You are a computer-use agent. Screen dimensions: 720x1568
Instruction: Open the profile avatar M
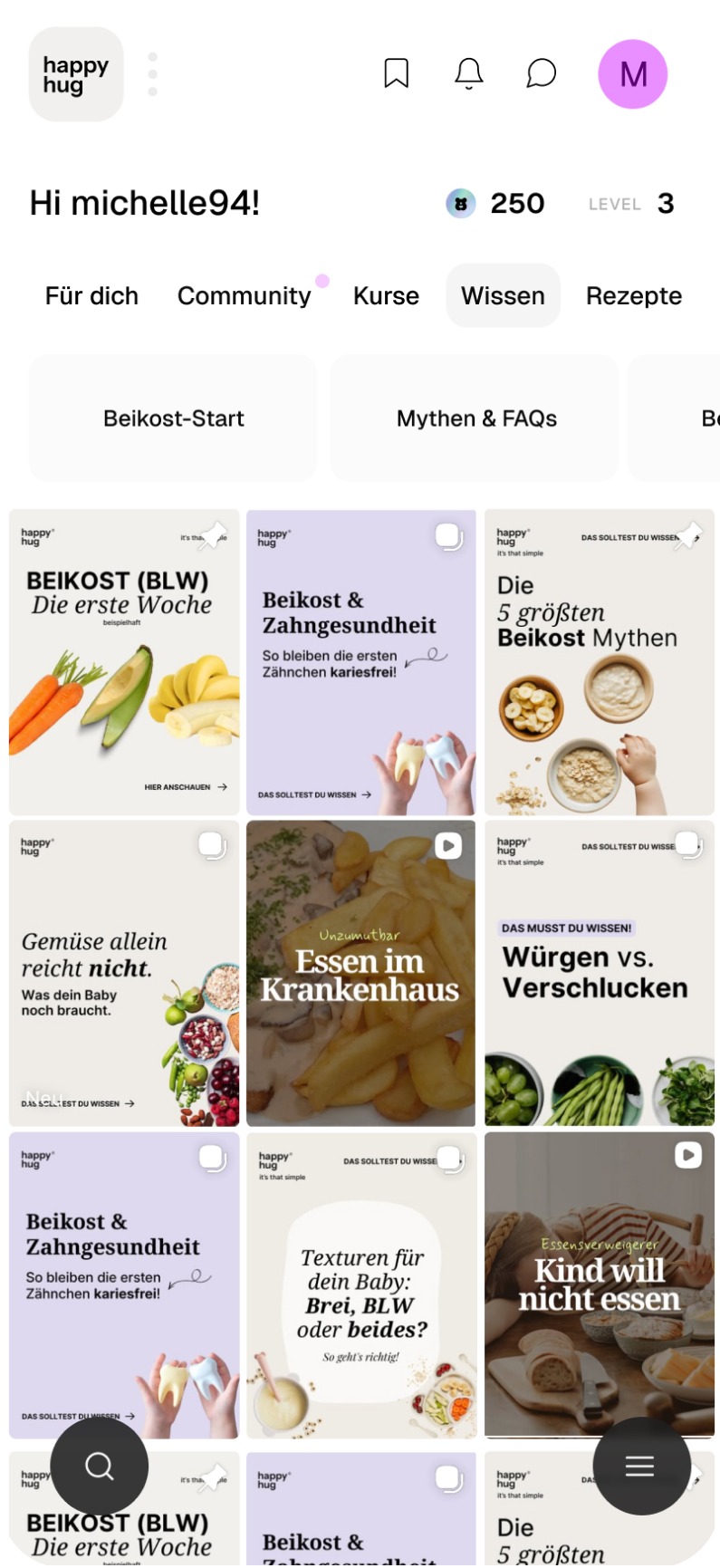coord(632,74)
